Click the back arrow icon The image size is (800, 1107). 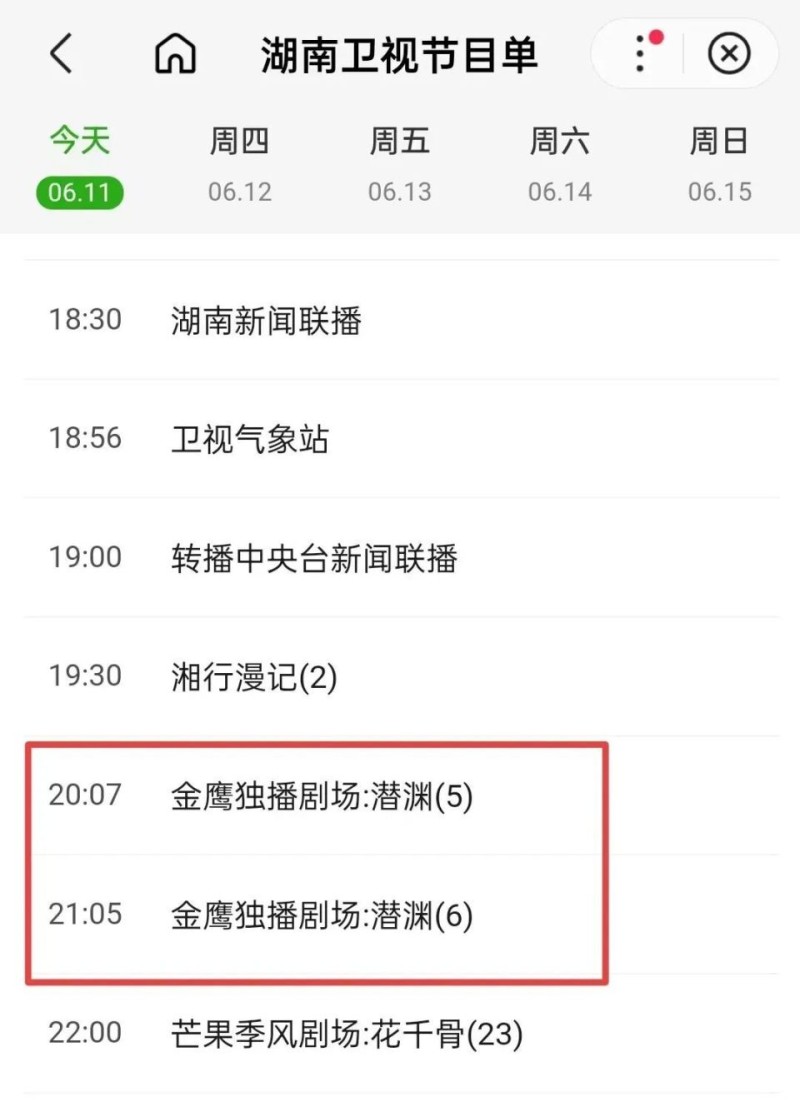click(x=62, y=55)
